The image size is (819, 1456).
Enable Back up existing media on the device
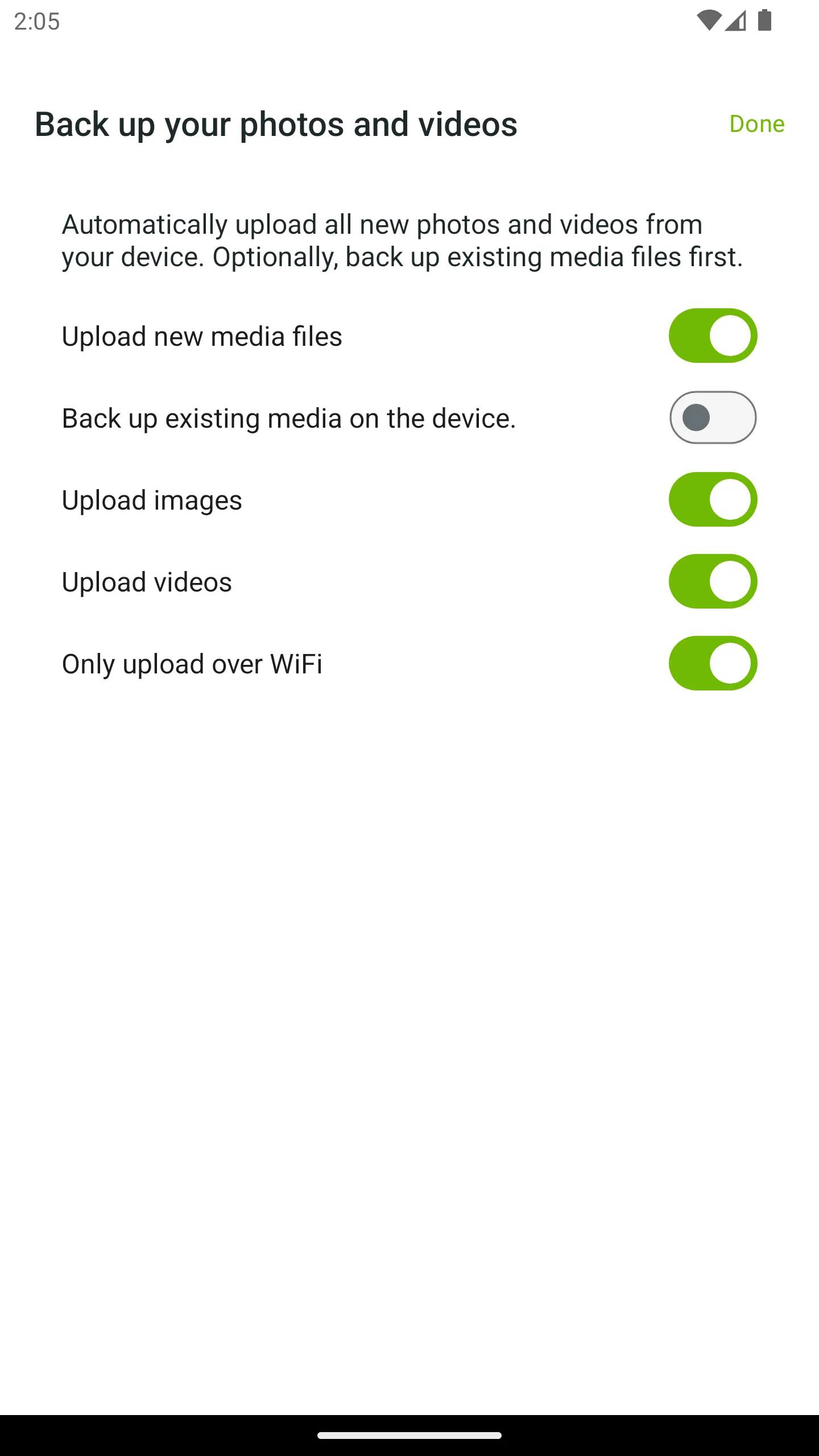coord(713,417)
